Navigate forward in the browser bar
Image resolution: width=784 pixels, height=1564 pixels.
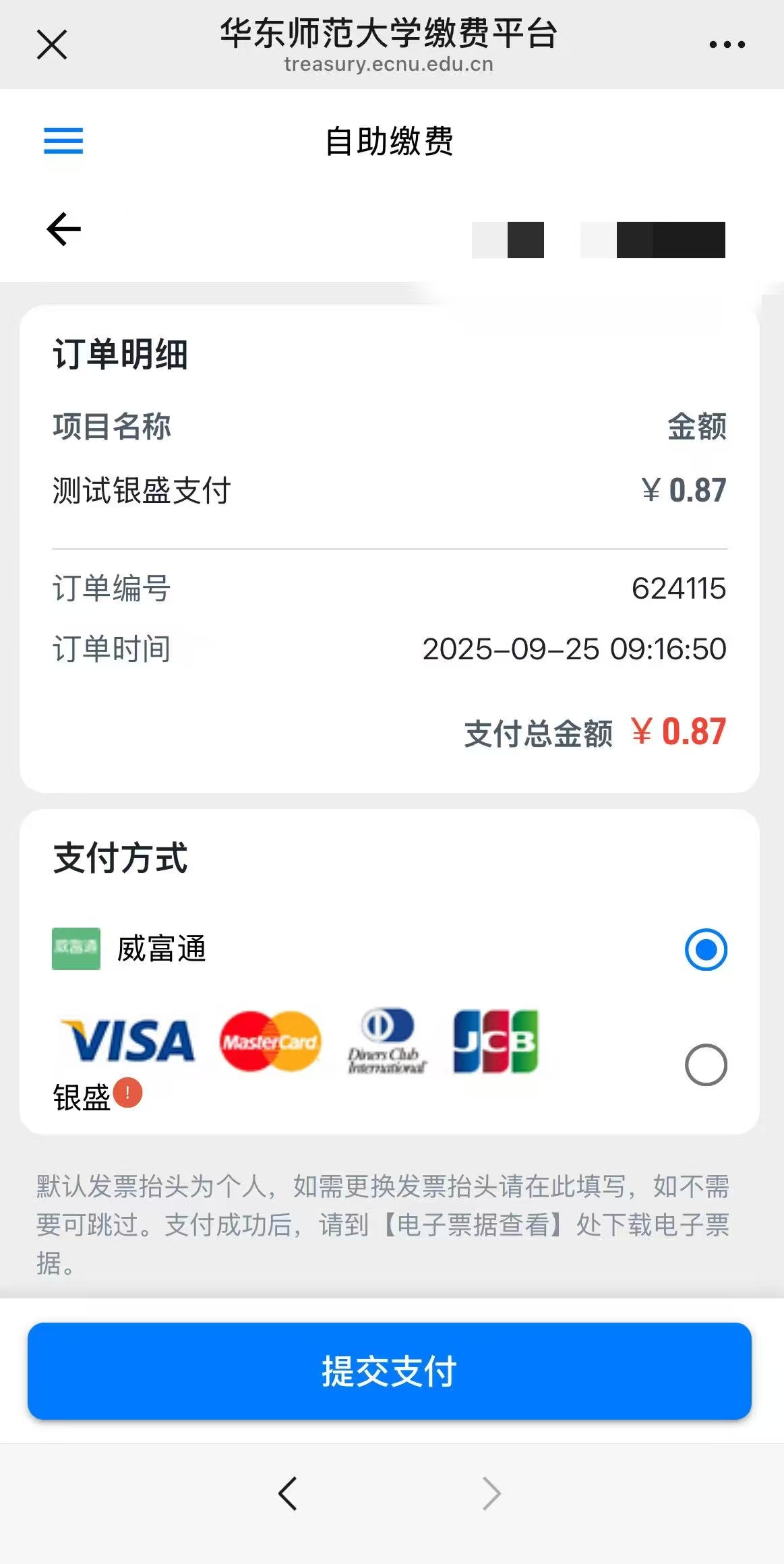(491, 1493)
